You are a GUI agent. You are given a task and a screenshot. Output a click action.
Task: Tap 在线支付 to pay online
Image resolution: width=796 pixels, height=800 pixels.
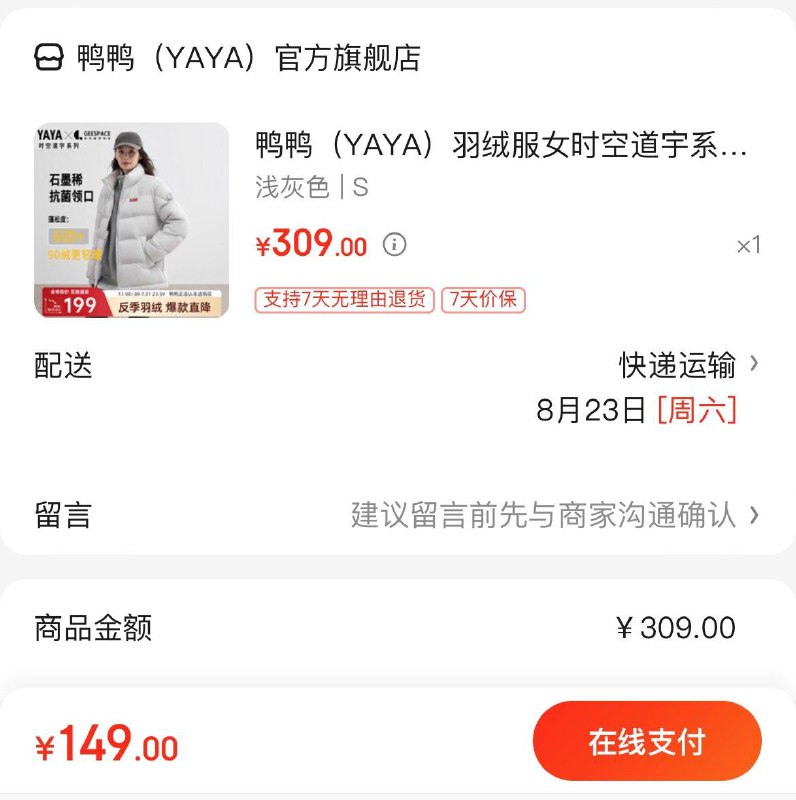point(646,742)
